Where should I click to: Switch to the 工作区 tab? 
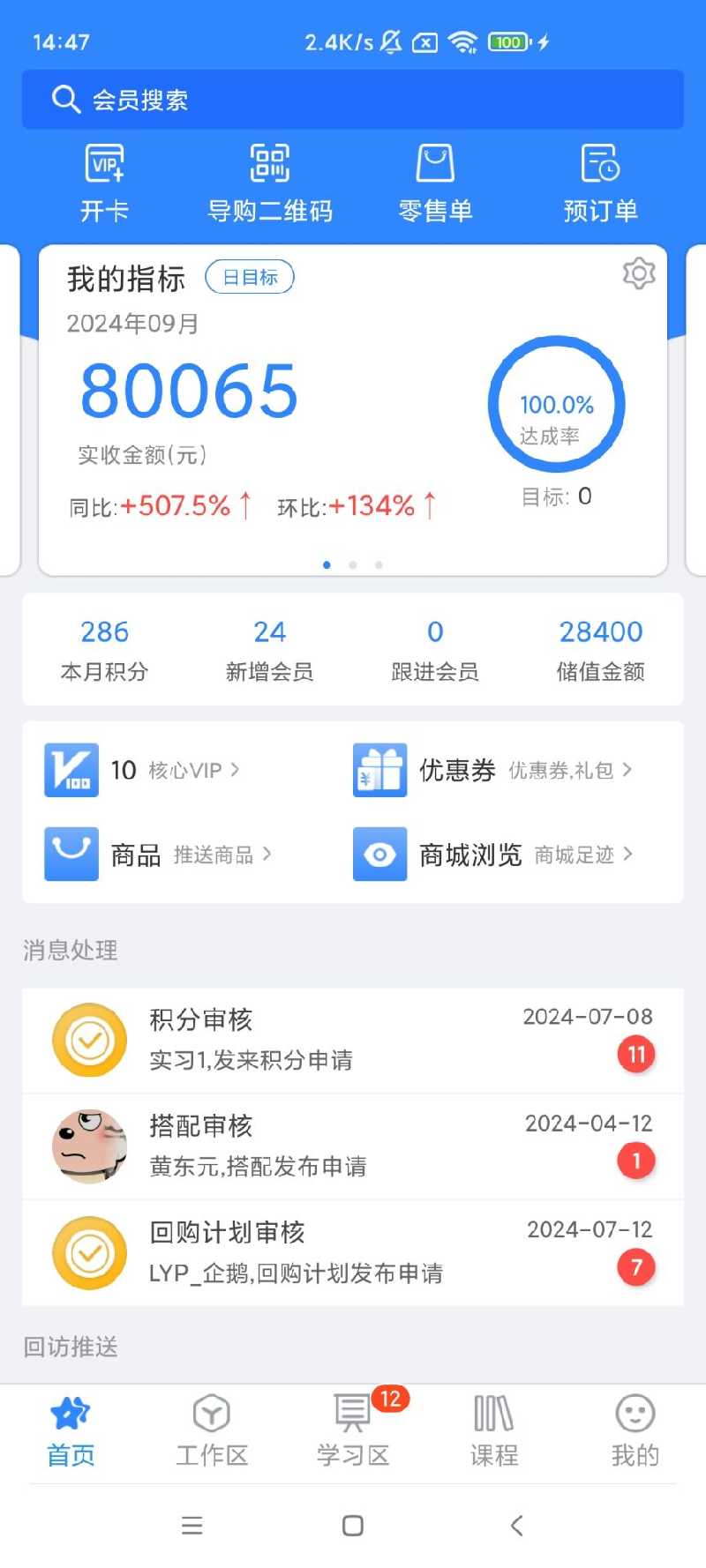point(212,1430)
